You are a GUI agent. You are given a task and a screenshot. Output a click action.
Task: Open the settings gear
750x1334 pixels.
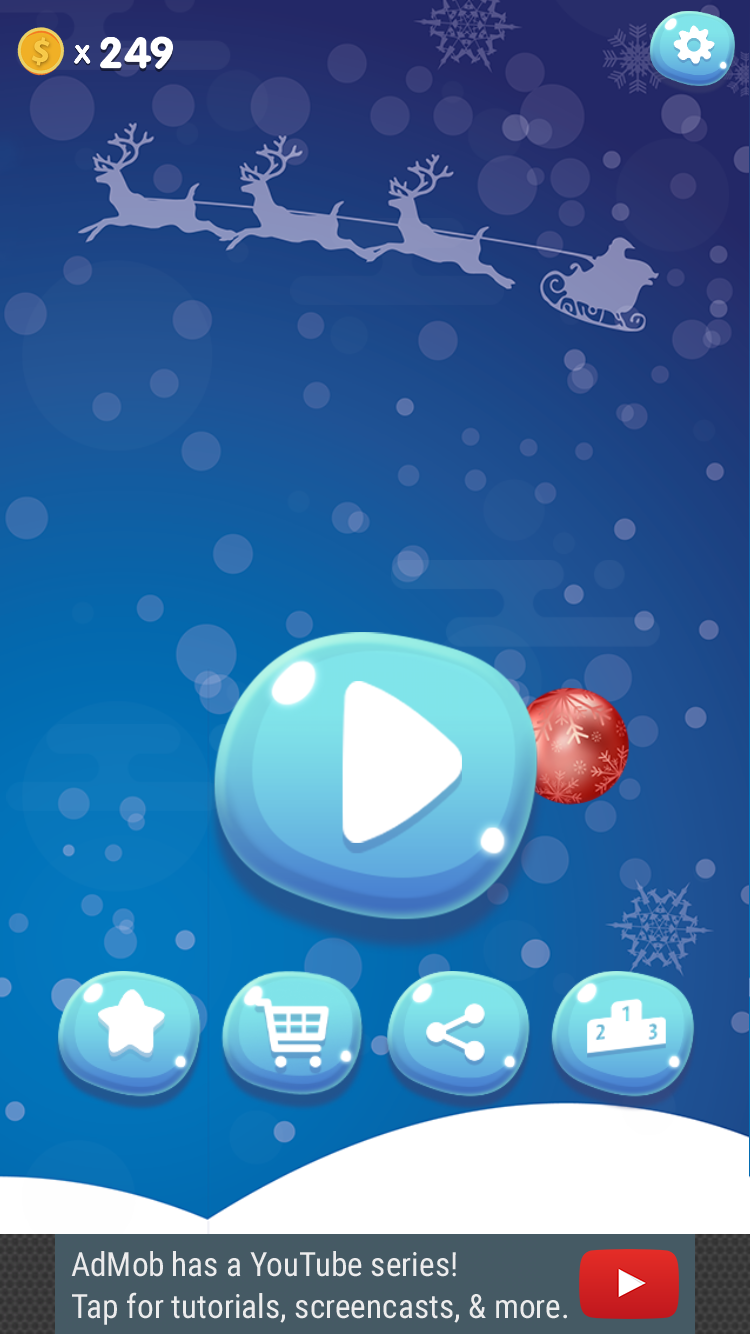tap(693, 46)
